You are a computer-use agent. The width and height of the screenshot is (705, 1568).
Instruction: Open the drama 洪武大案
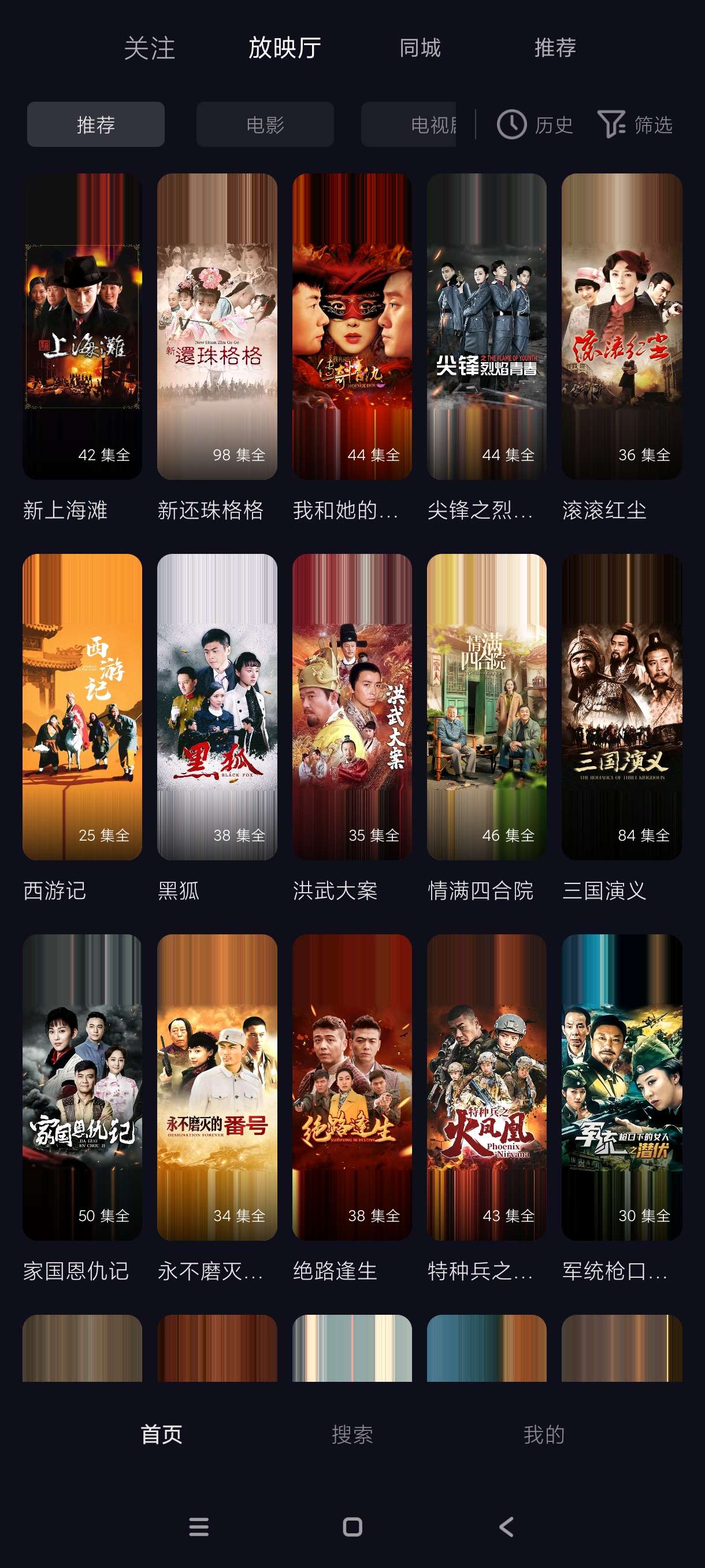[351, 707]
